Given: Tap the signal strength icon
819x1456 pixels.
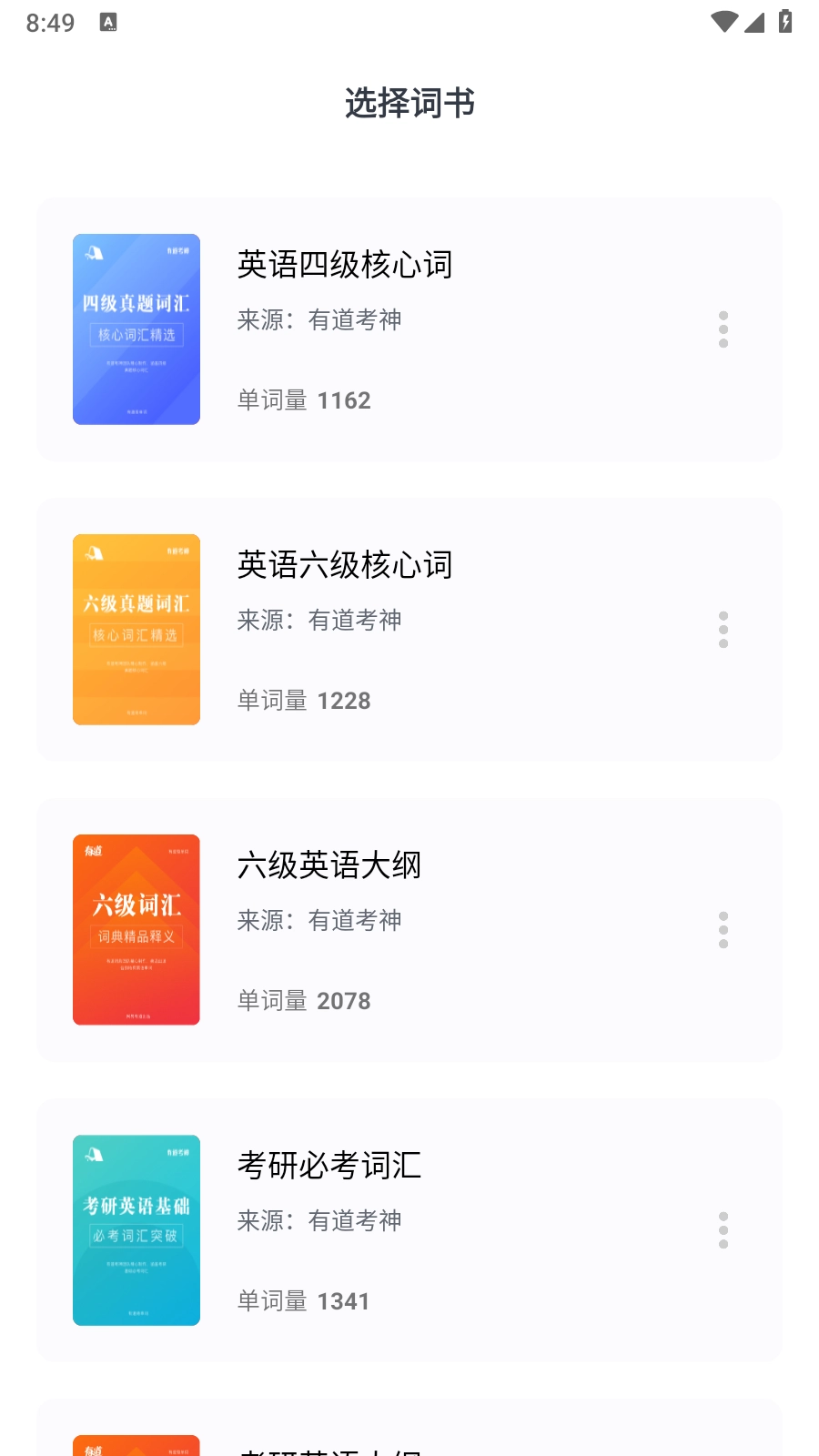Looking at the screenshot, I should pos(753,23).
